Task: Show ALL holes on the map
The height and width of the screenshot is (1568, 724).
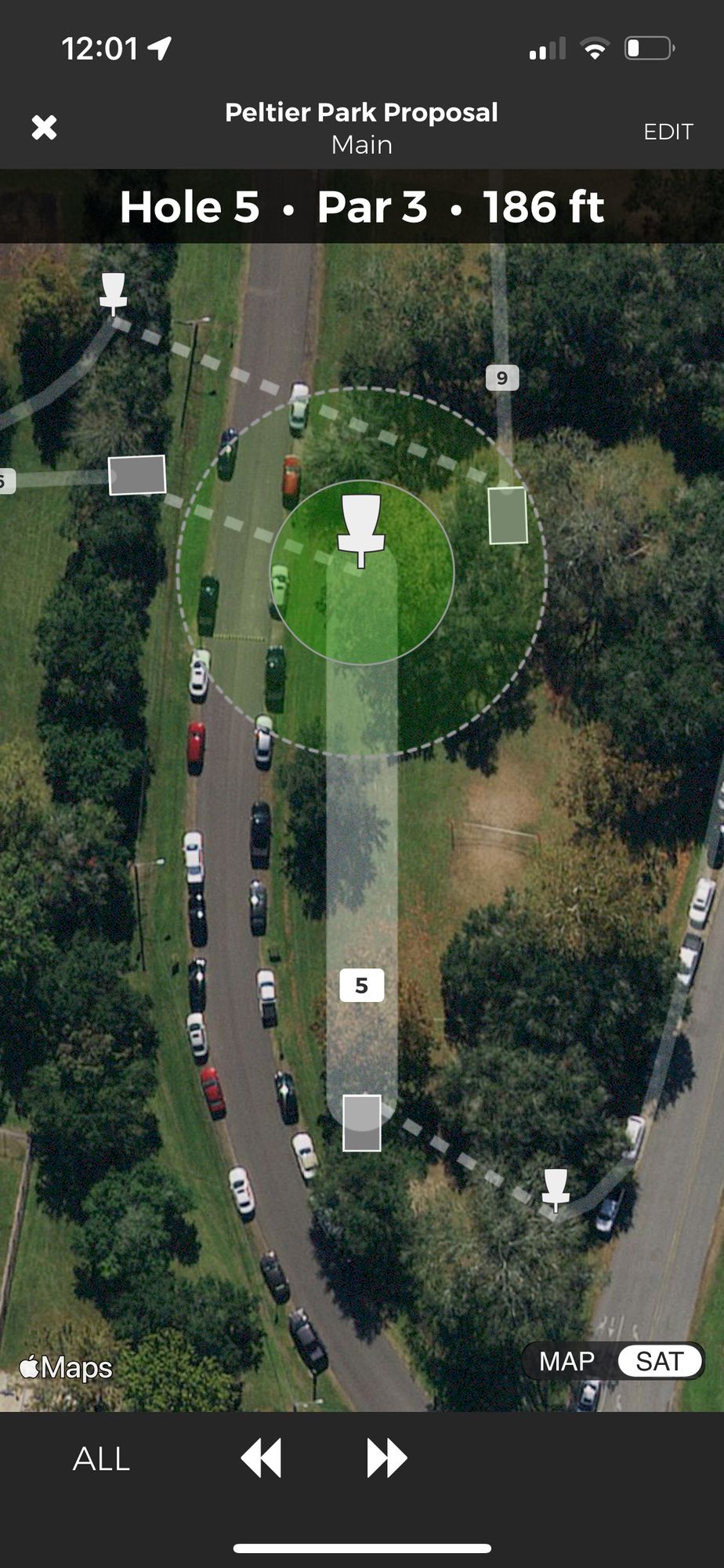Action: (x=101, y=1459)
